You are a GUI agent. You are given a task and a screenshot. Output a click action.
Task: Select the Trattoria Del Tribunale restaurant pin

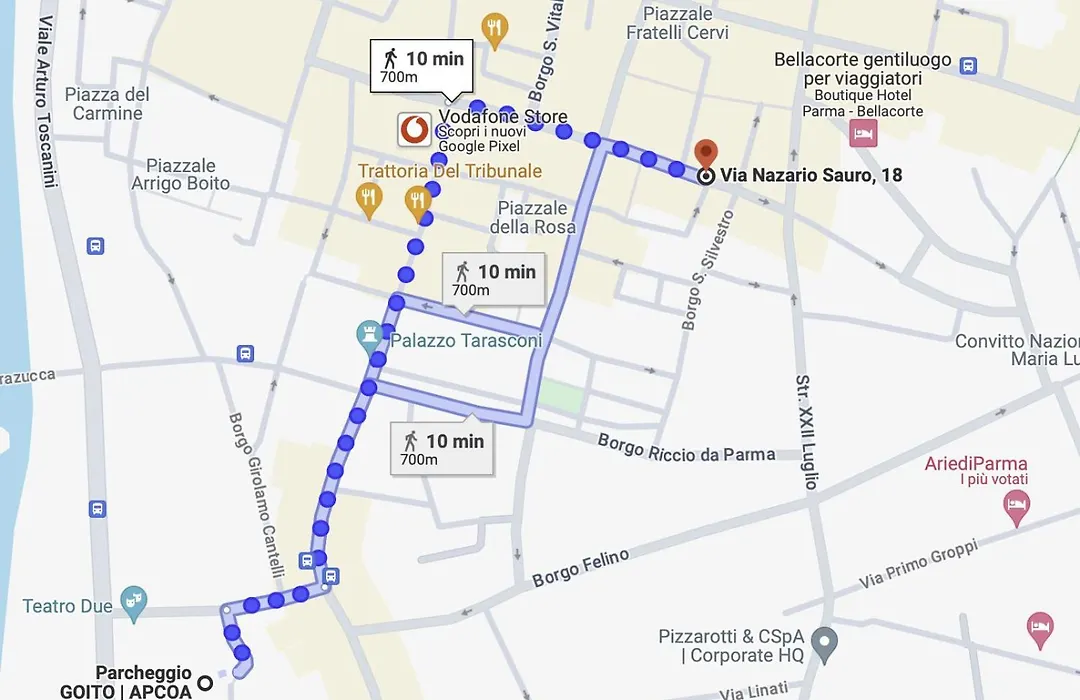[369, 199]
